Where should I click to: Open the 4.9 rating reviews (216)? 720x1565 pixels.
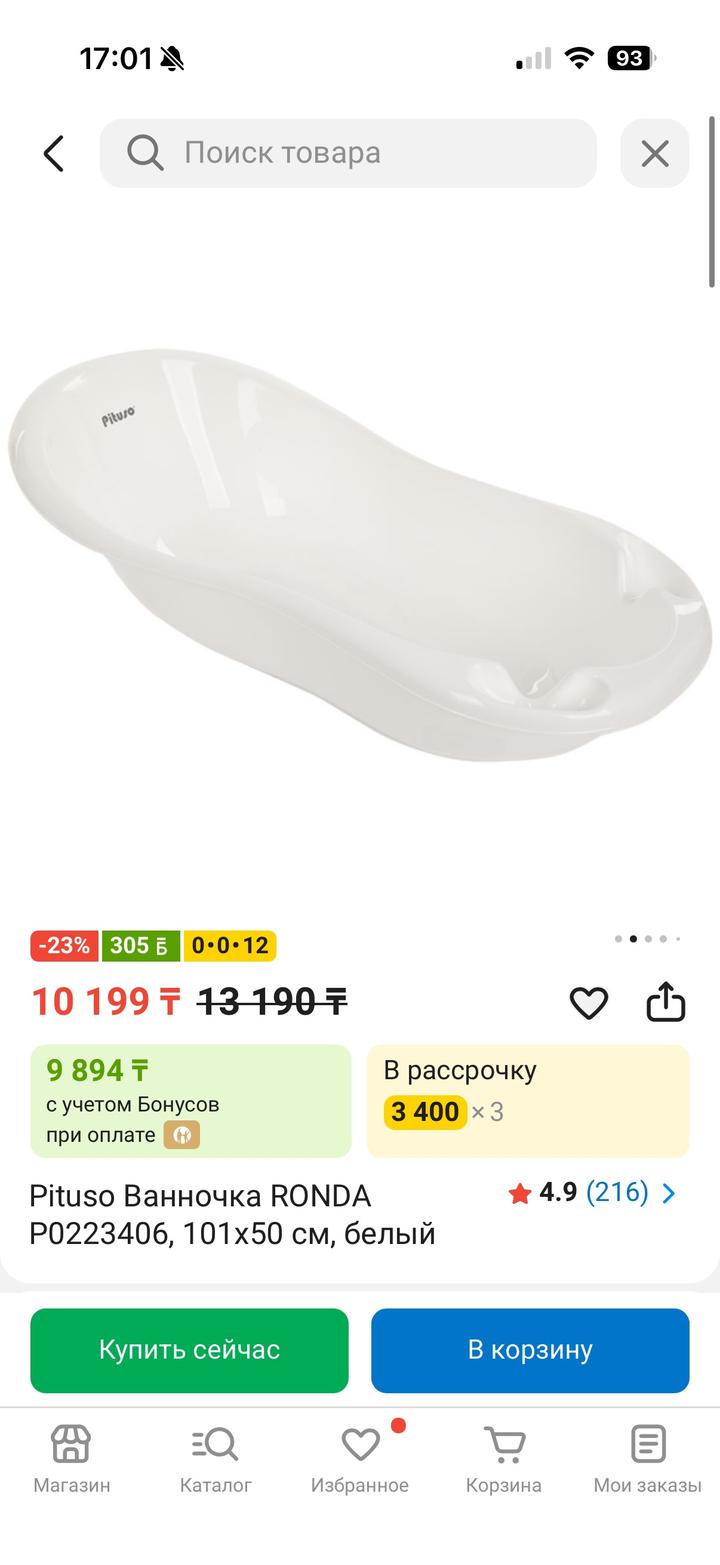(x=593, y=1192)
